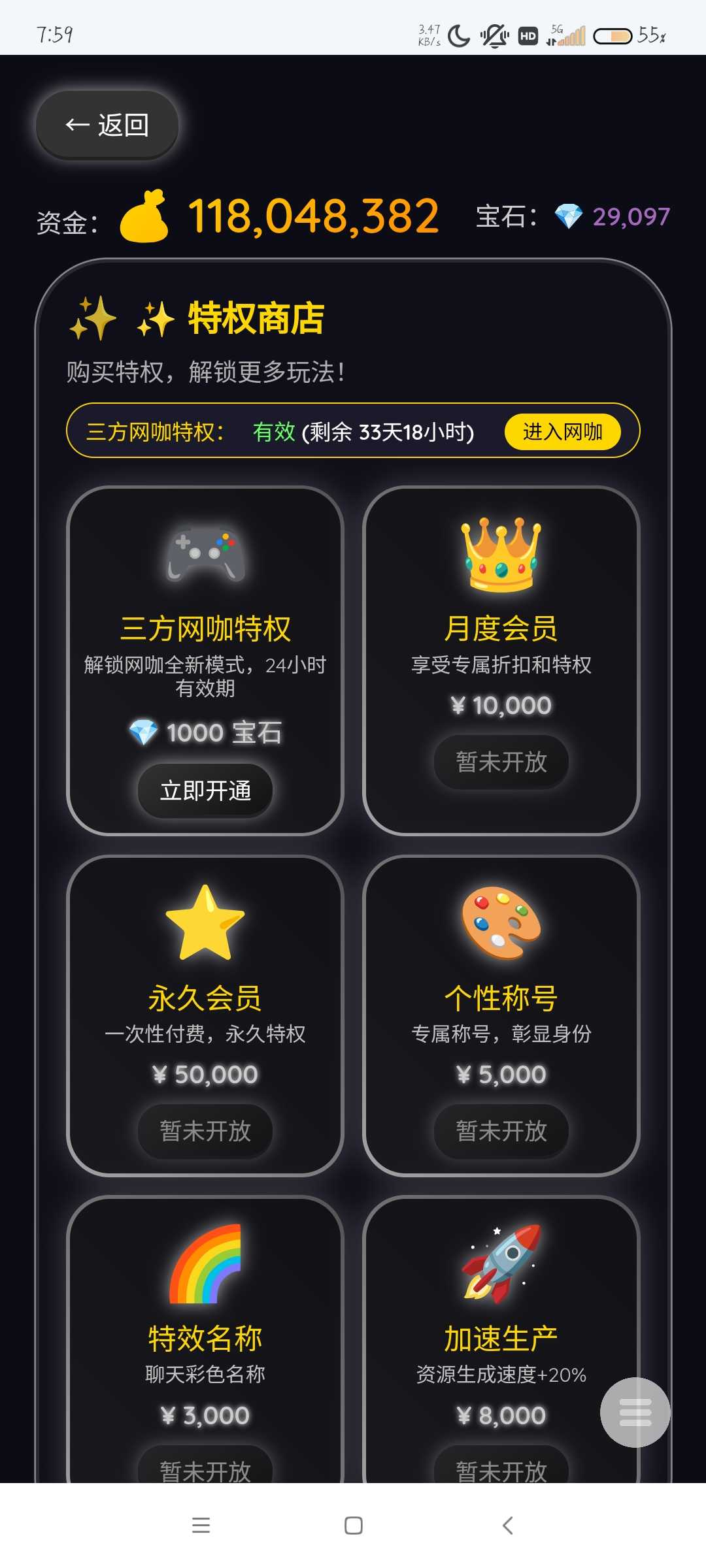Enter the net cafe via 进入网咖

click(562, 432)
